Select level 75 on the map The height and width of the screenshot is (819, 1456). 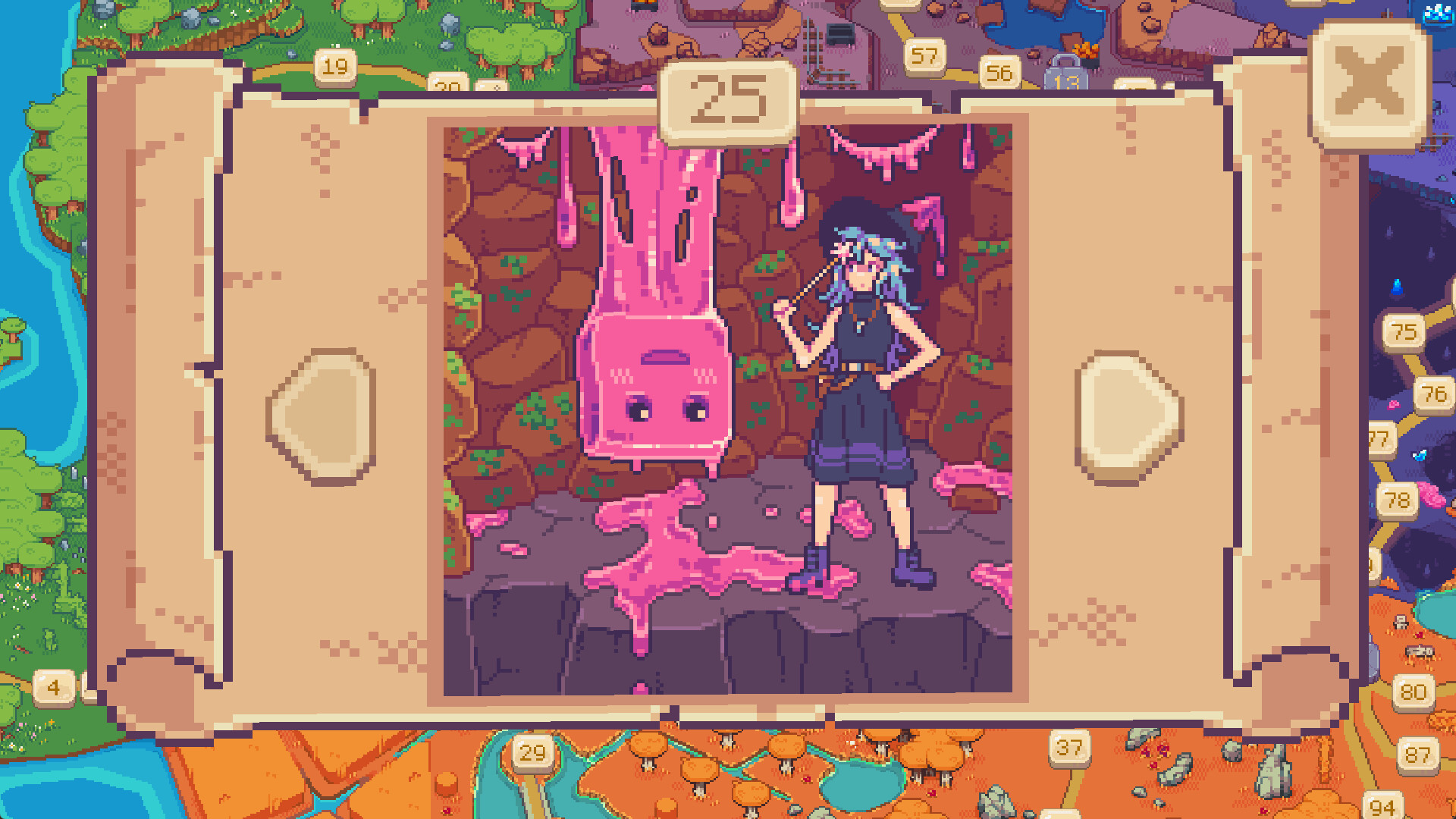pyautogui.click(x=1403, y=332)
